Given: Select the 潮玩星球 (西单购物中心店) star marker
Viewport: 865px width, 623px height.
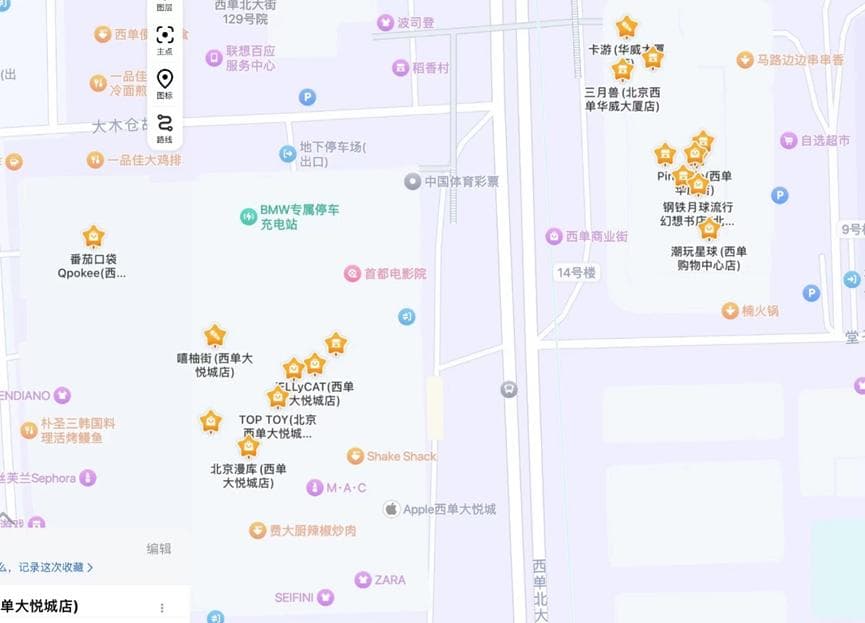Looking at the screenshot, I should 709,228.
